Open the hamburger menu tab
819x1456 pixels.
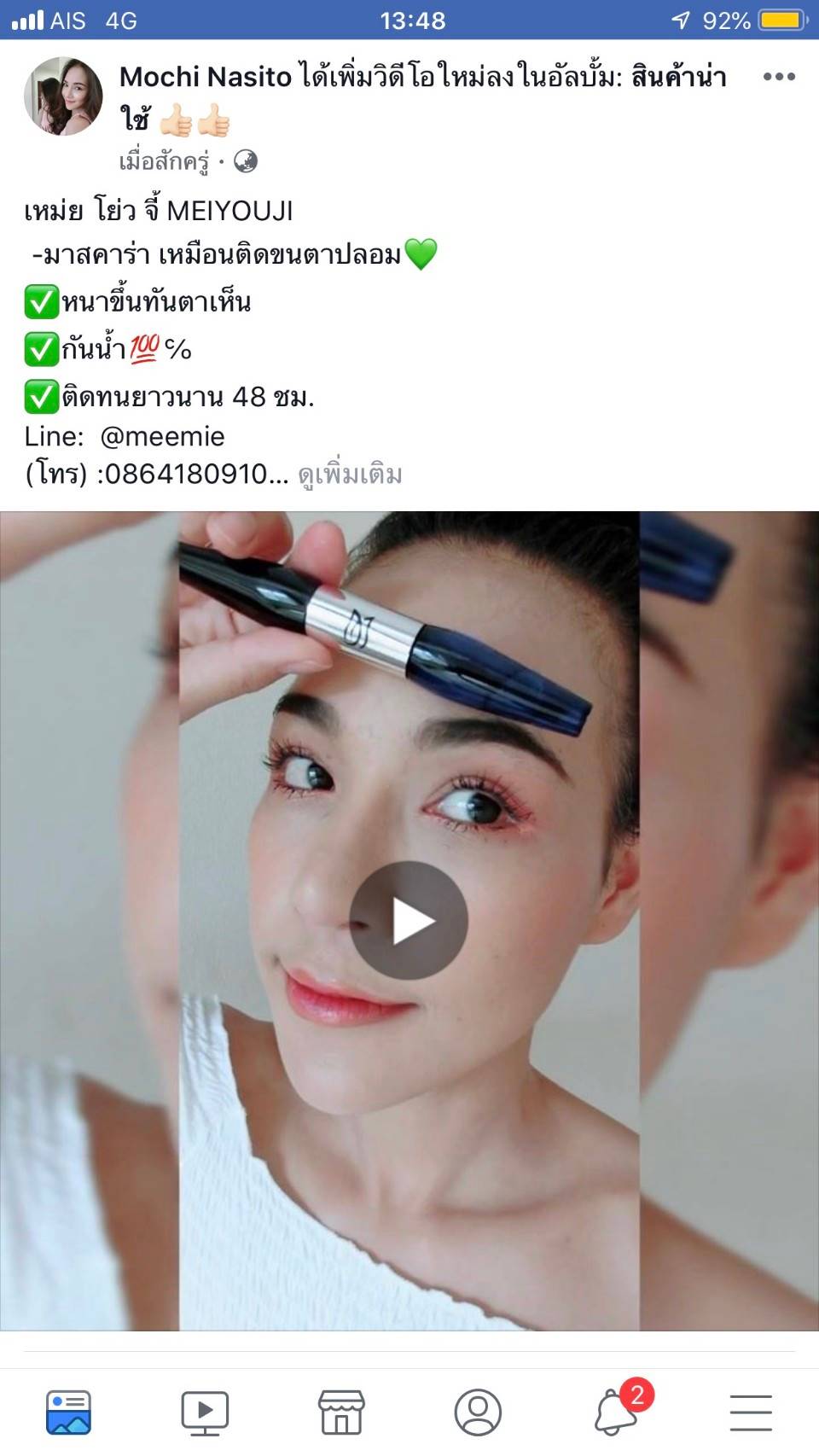751,1412
